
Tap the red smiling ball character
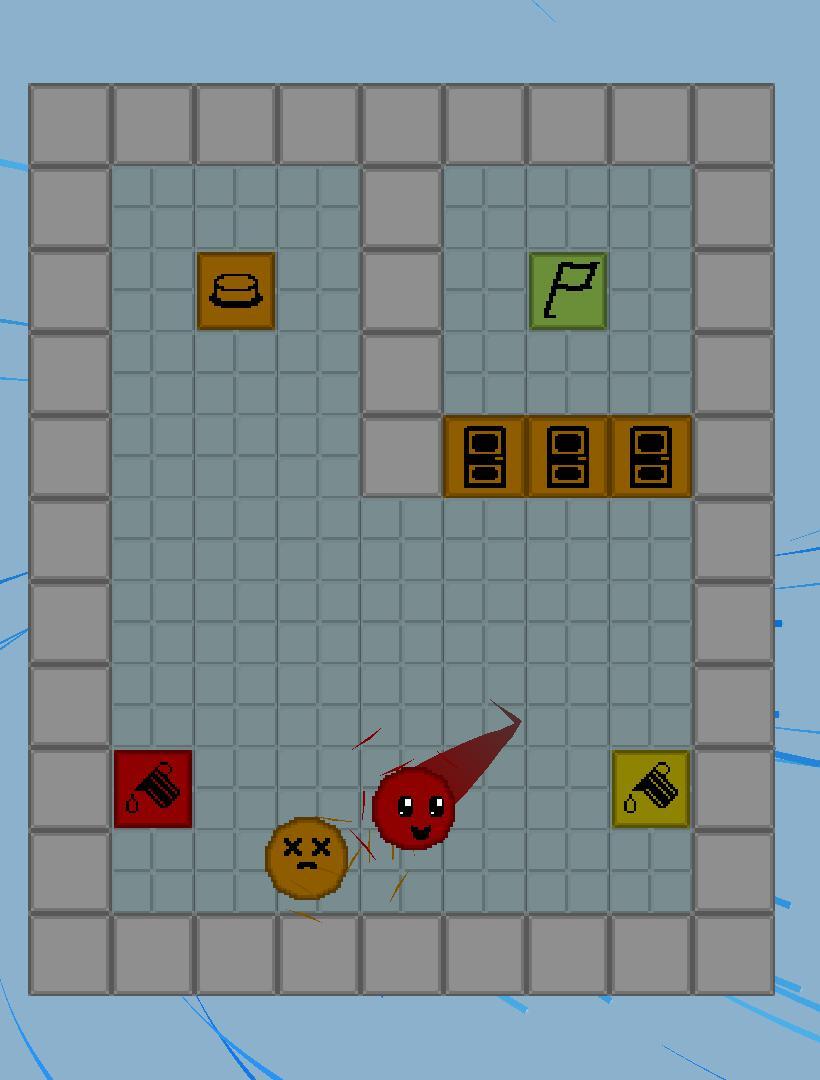point(414,808)
